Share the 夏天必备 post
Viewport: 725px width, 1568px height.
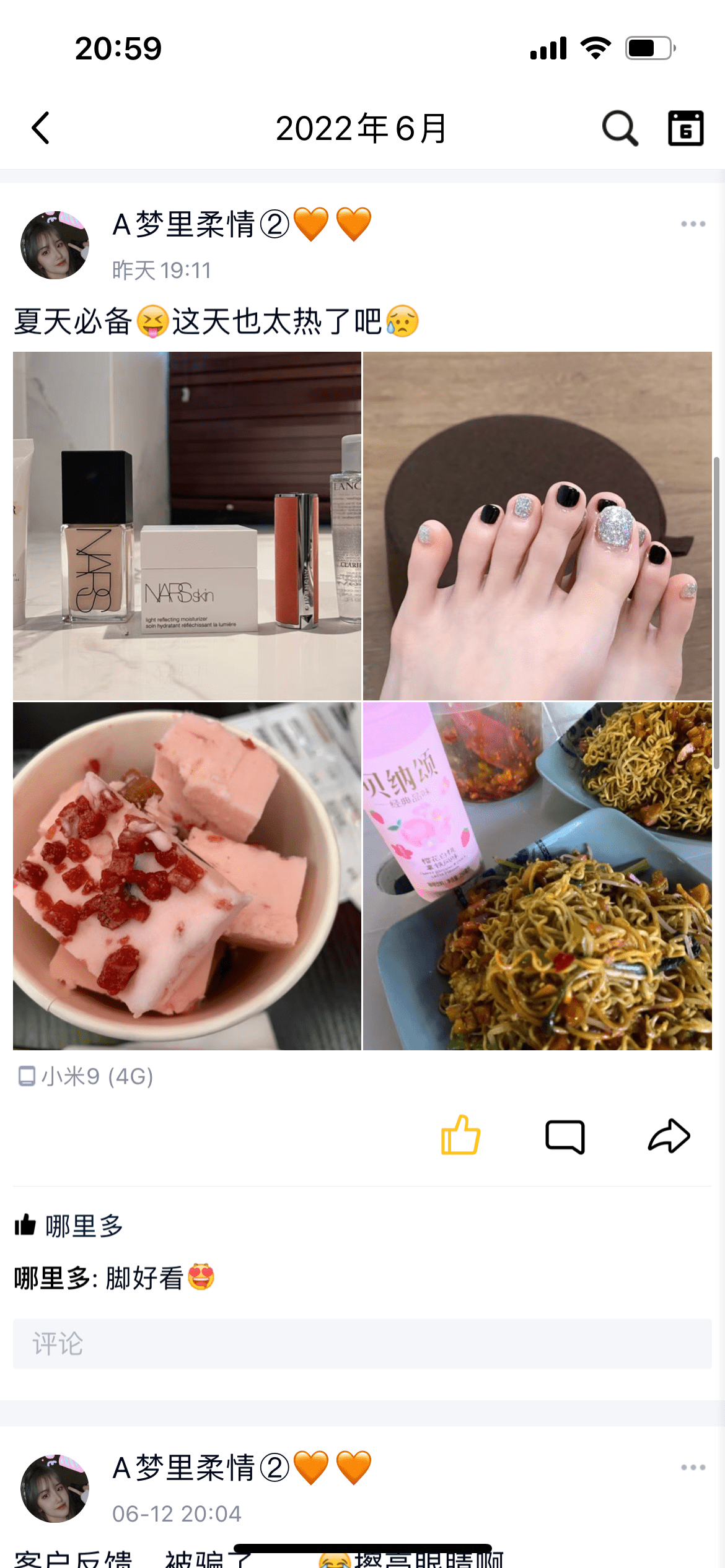[669, 1136]
